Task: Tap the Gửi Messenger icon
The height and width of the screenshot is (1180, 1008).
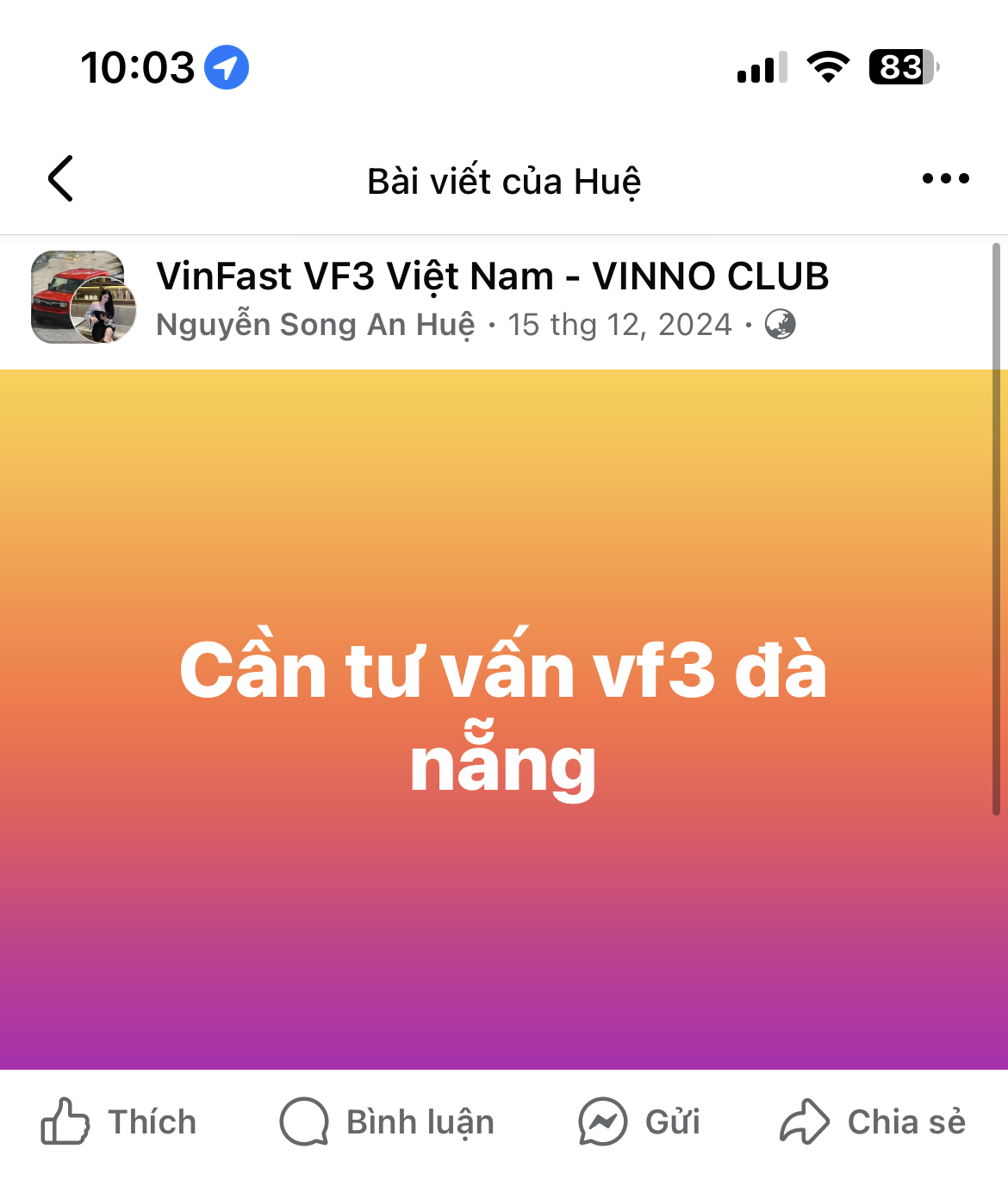Action: (604, 1120)
